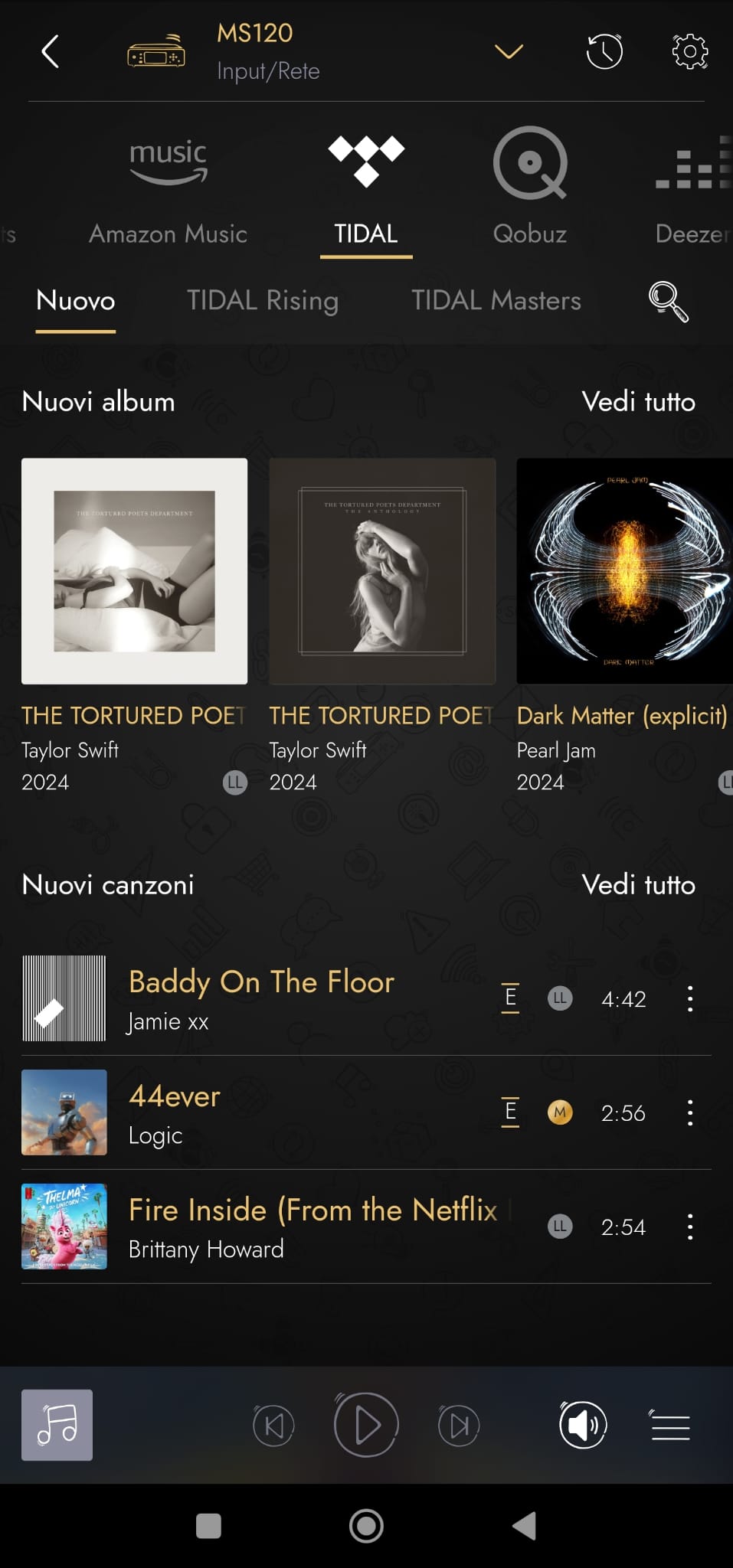Select the TIDAL Masters tab
Image resolution: width=733 pixels, height=1568 pixels.
tap(496, 301)
